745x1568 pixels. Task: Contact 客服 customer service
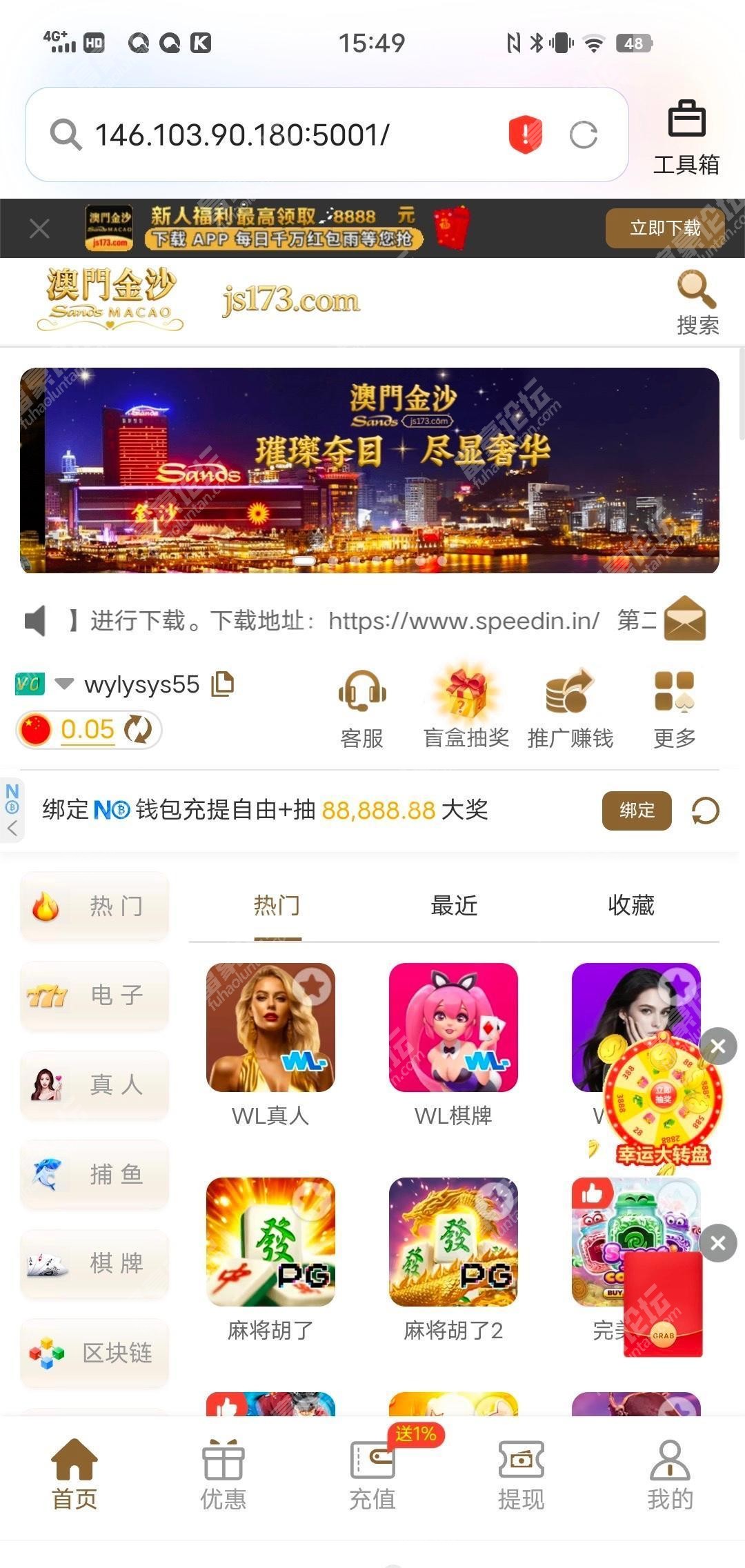(x=362, y=708)
